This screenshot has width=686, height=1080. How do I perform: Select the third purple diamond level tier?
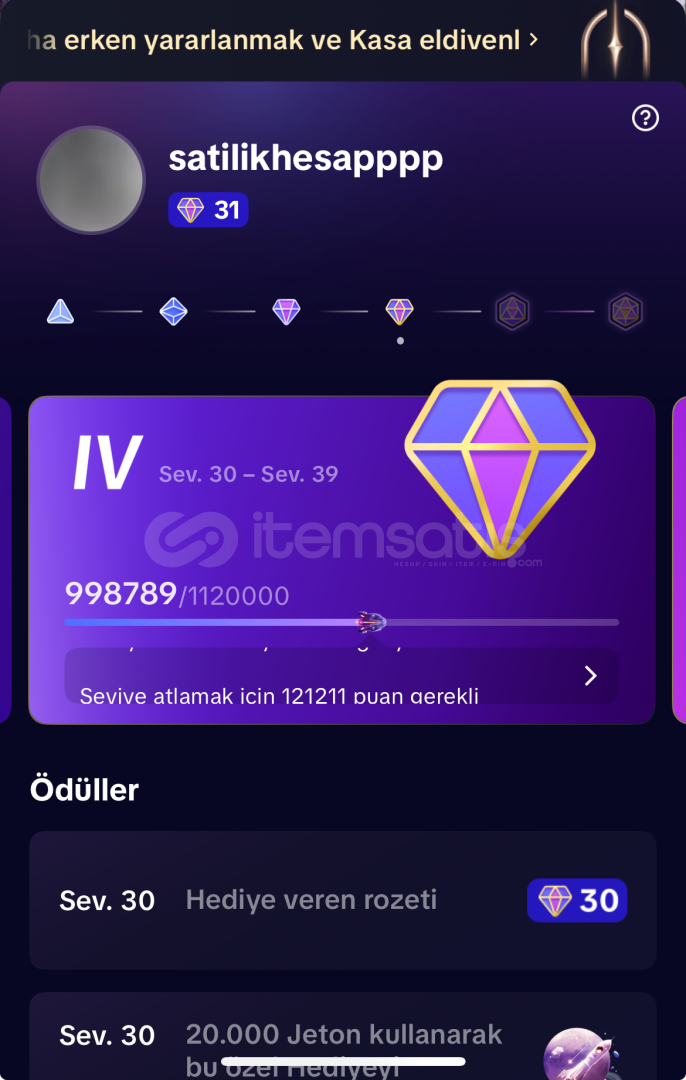pyautogui.click(x=287, y=312)
